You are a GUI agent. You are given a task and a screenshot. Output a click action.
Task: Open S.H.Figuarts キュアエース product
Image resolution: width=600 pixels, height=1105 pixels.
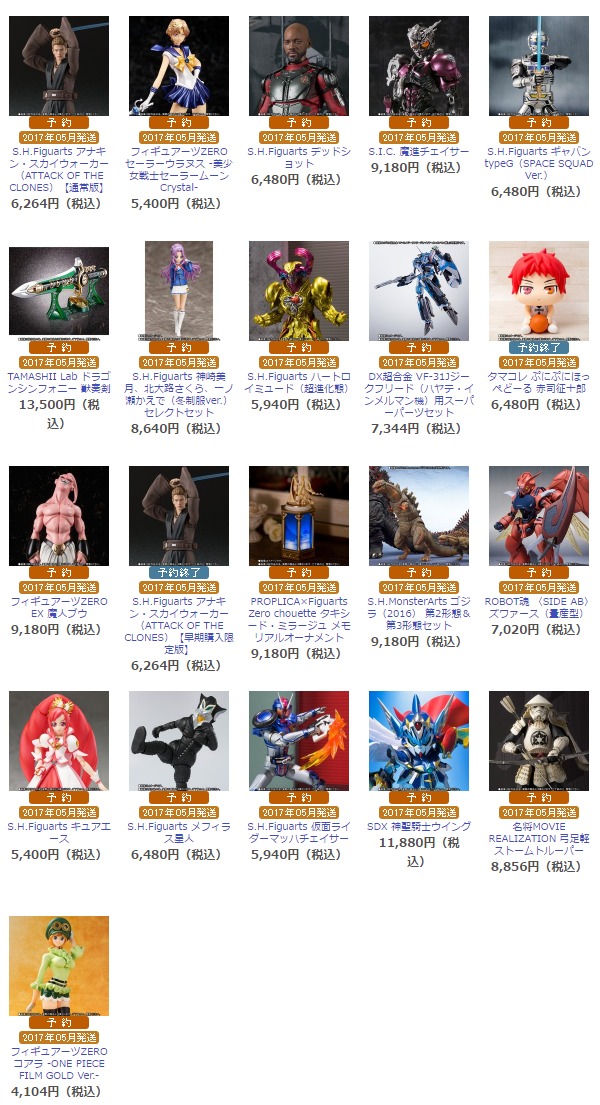click(59, 832)
